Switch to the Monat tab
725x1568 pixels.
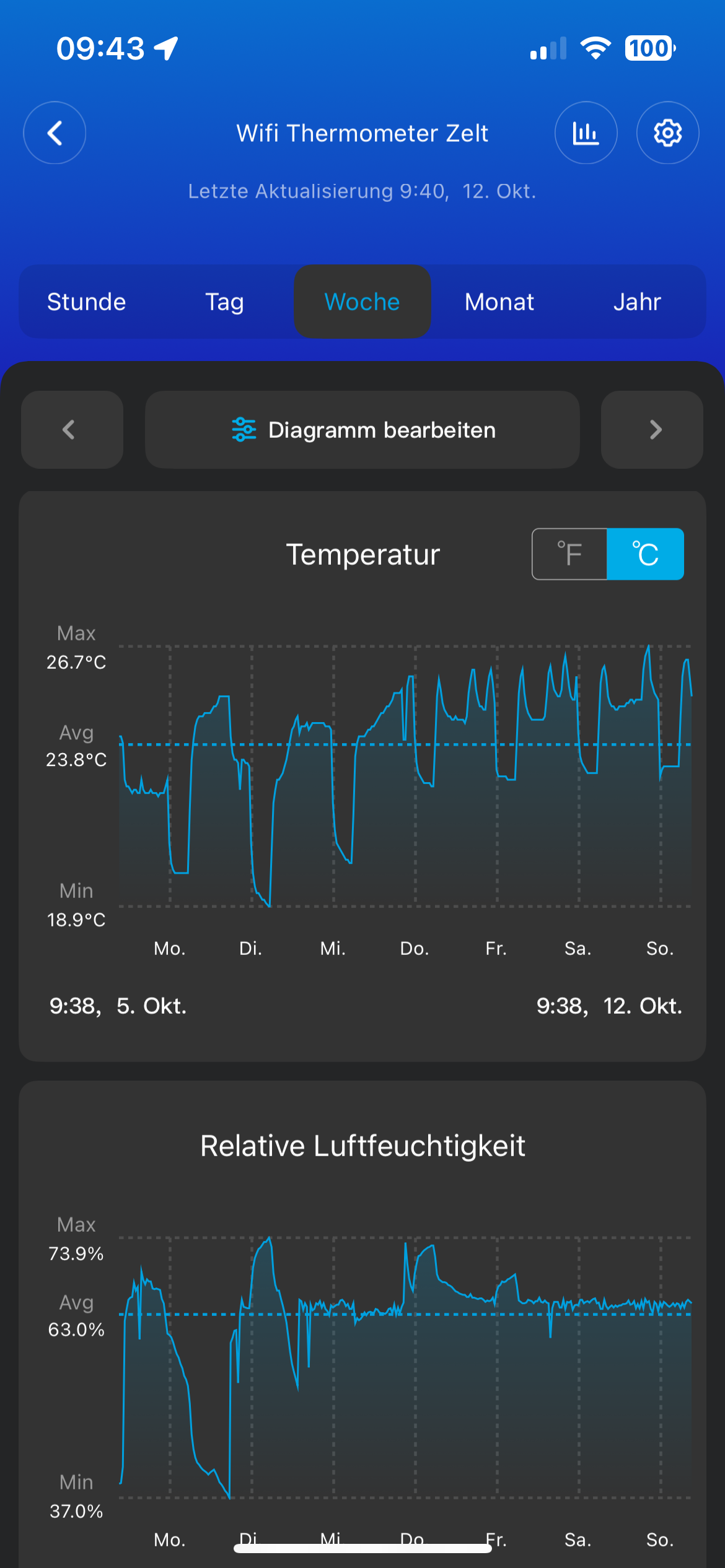coord(499,302)
